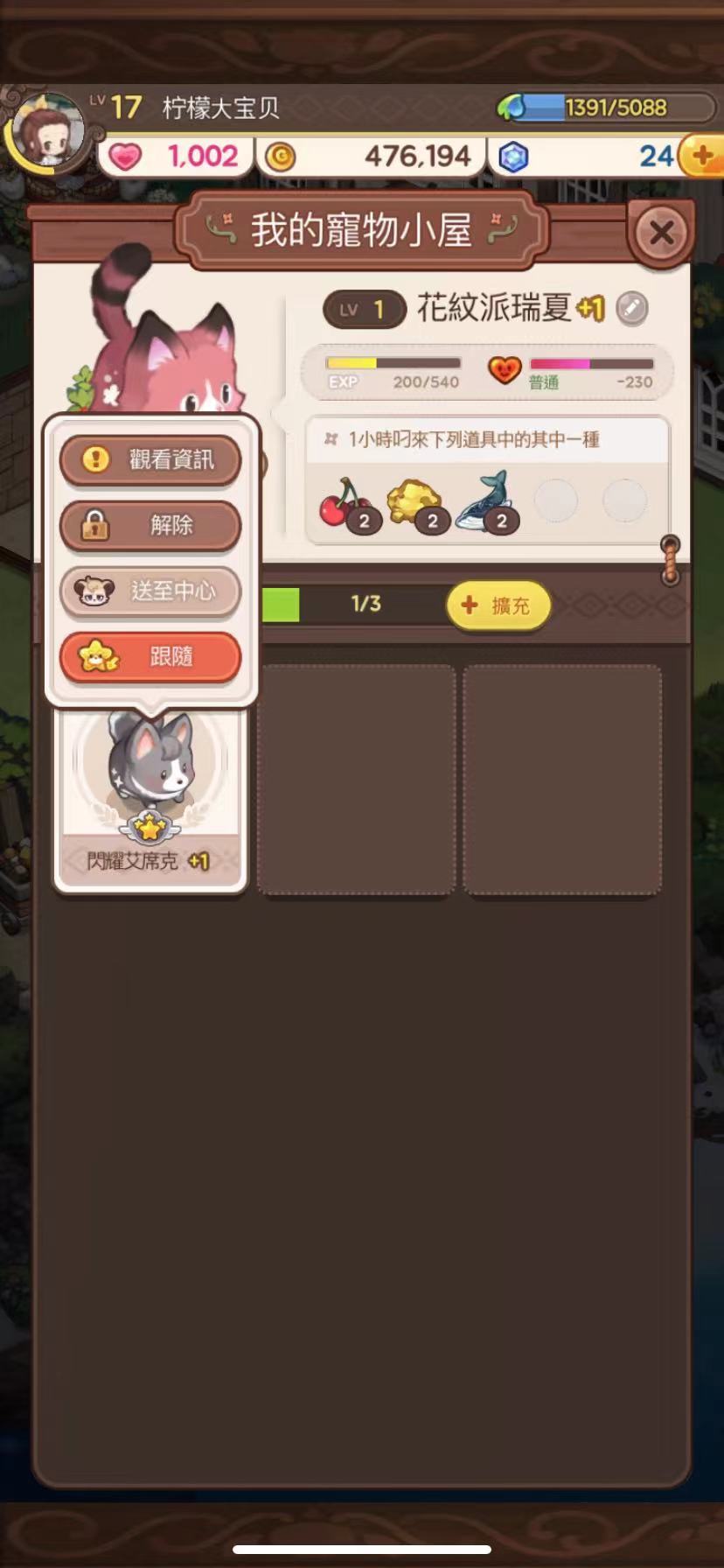This screenshot has height=1568, width=724.
Task: Add more gems with plus button
Action: pyautogui.click(x=704, y=156)
